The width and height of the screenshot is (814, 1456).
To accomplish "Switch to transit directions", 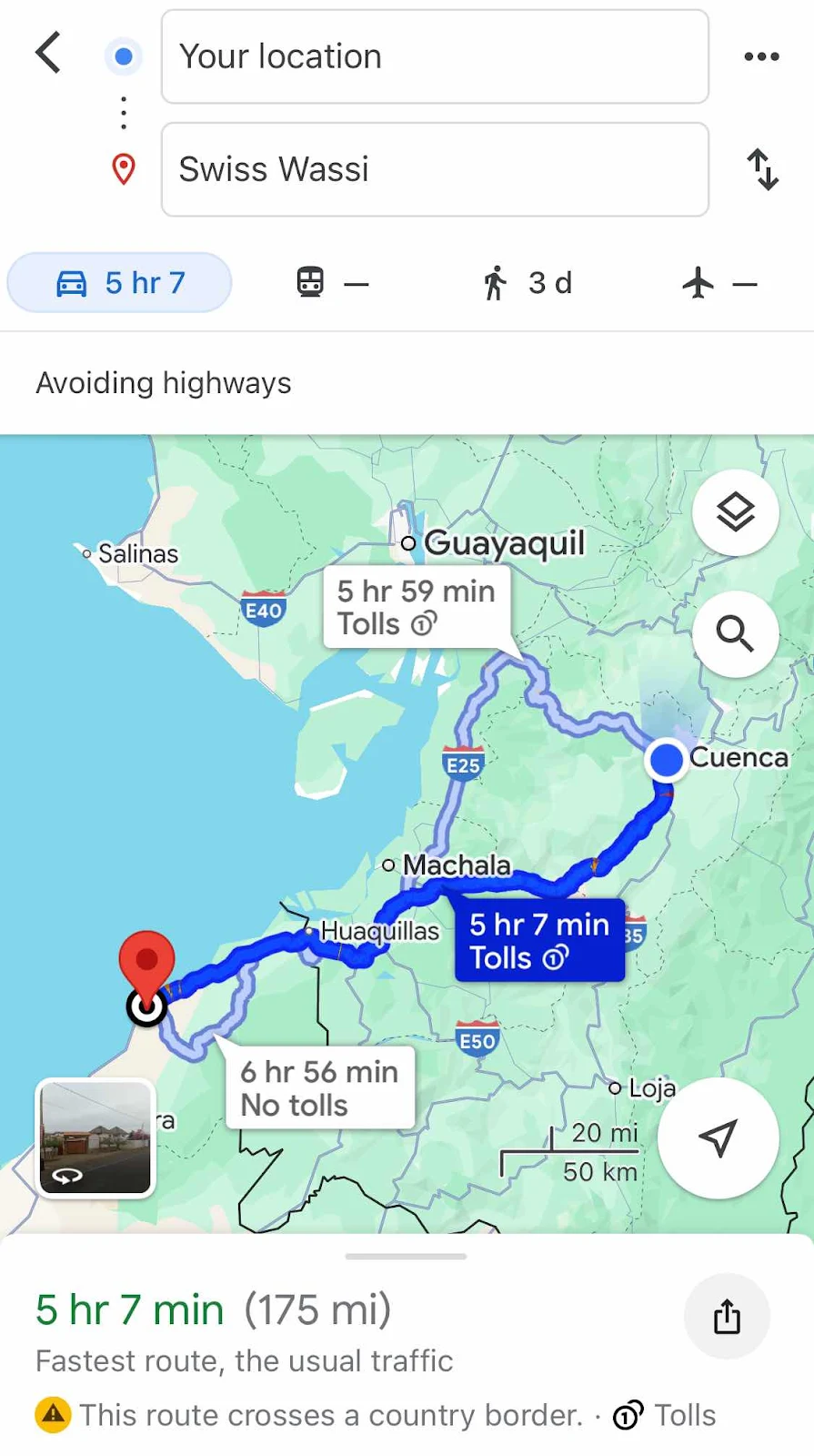I will [332, 283].
